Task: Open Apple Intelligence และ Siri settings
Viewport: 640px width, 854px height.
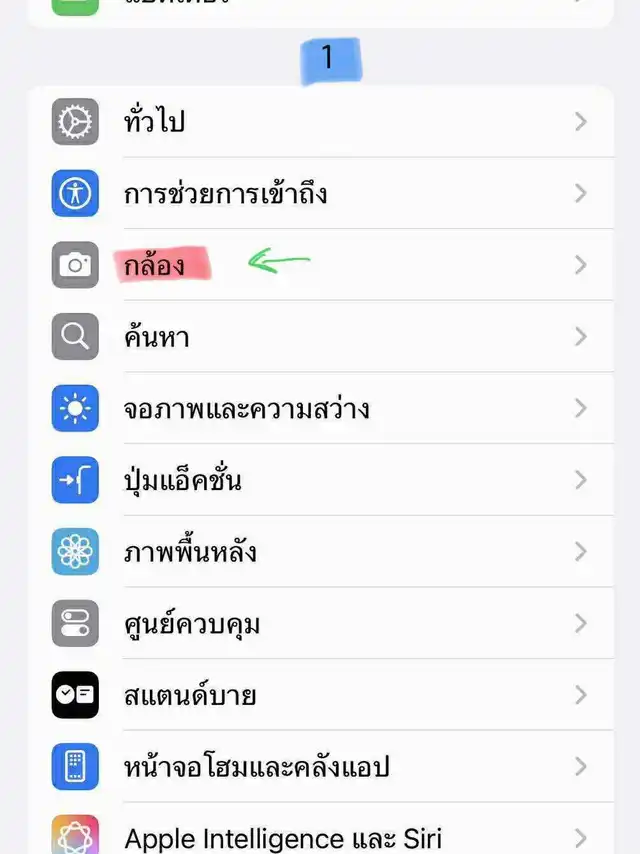Action: 320,836
